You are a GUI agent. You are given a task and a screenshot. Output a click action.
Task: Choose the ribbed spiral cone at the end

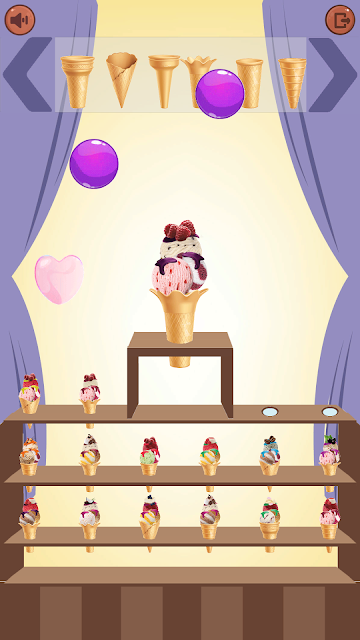click(x=292, y=83)
